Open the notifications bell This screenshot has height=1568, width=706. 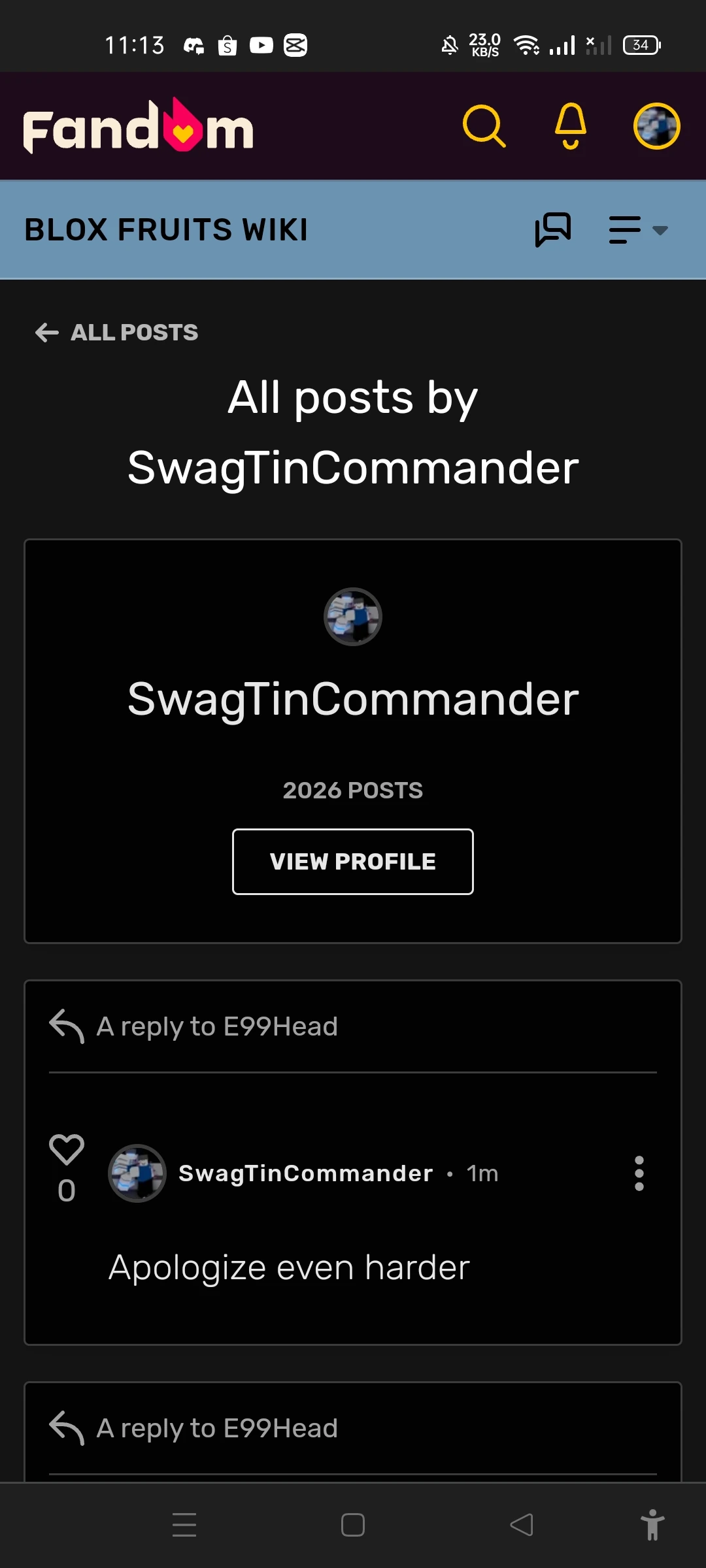tap(571, 126)
